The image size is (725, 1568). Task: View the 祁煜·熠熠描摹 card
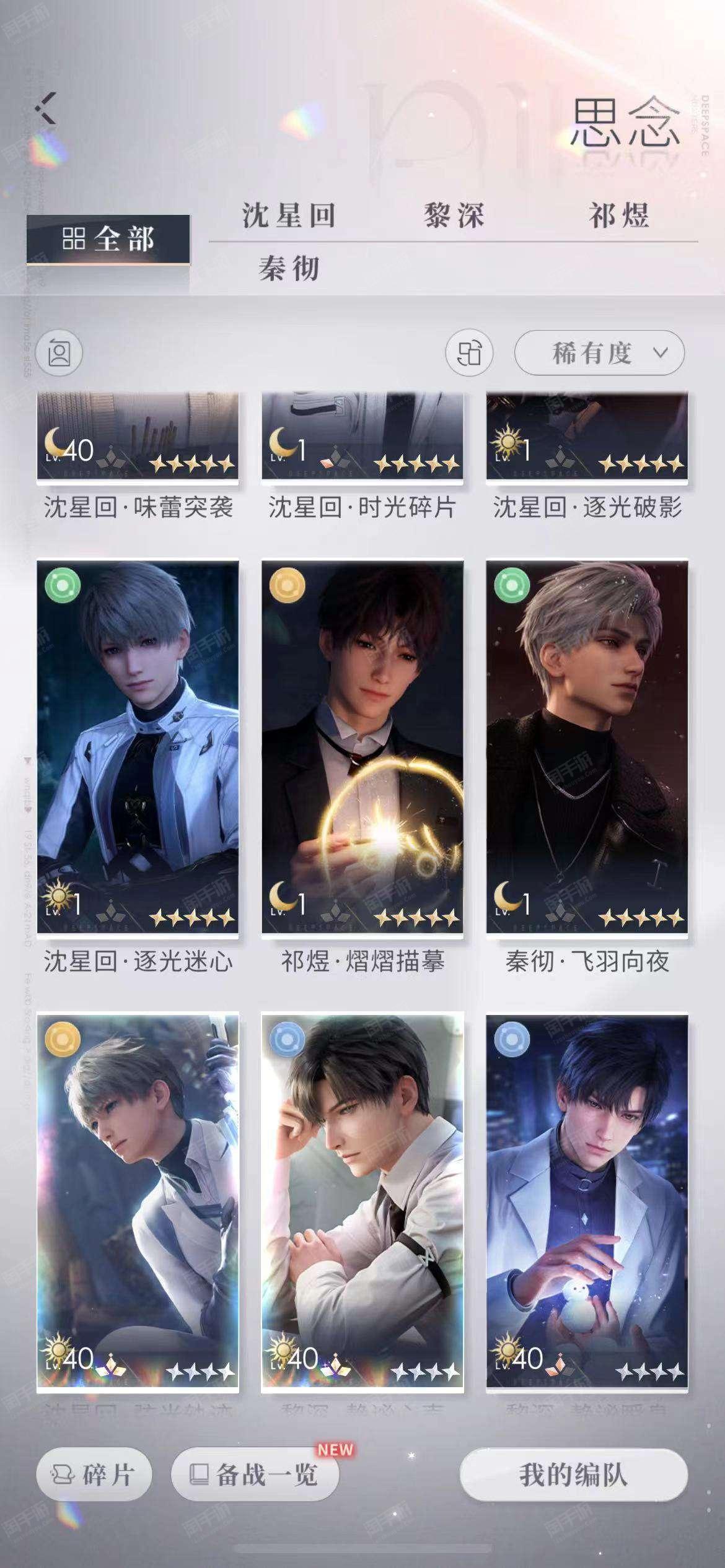point(362,746)
